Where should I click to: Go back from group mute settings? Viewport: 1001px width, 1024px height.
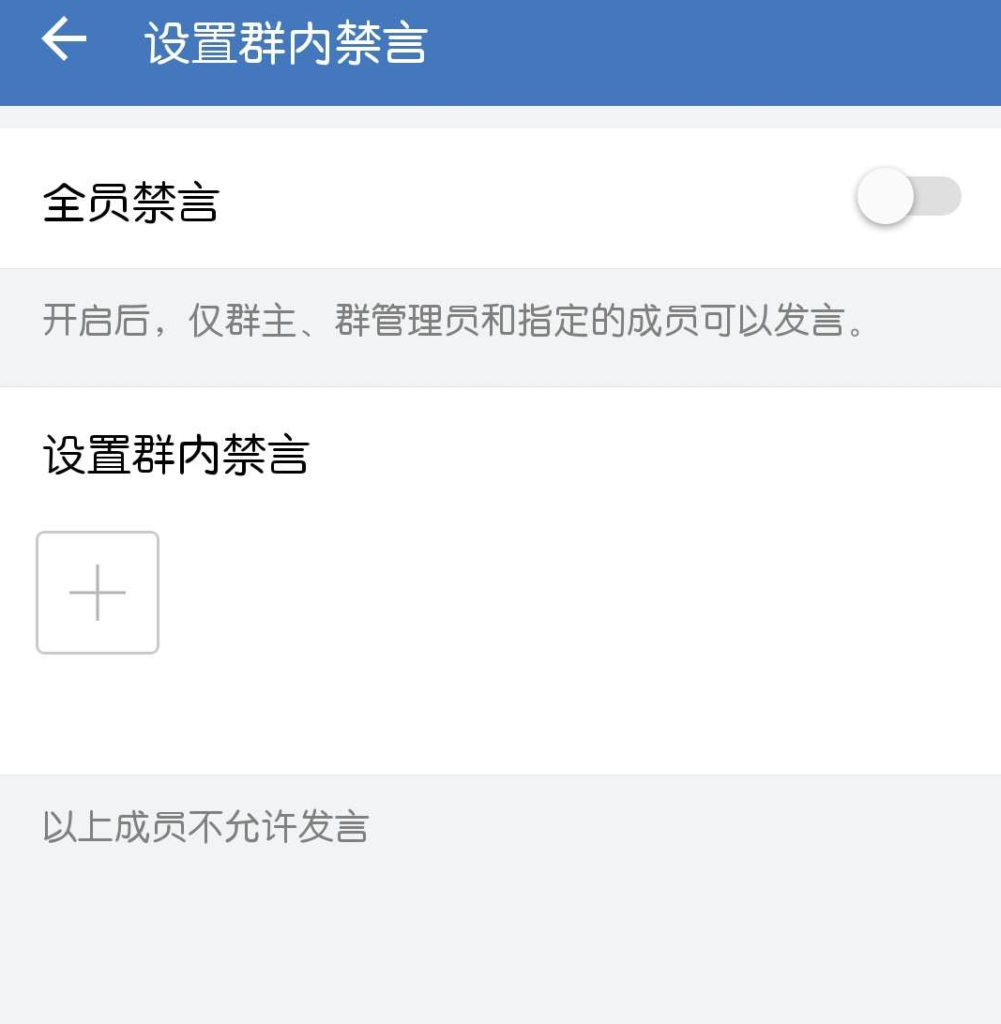click(x=64, y=42)
